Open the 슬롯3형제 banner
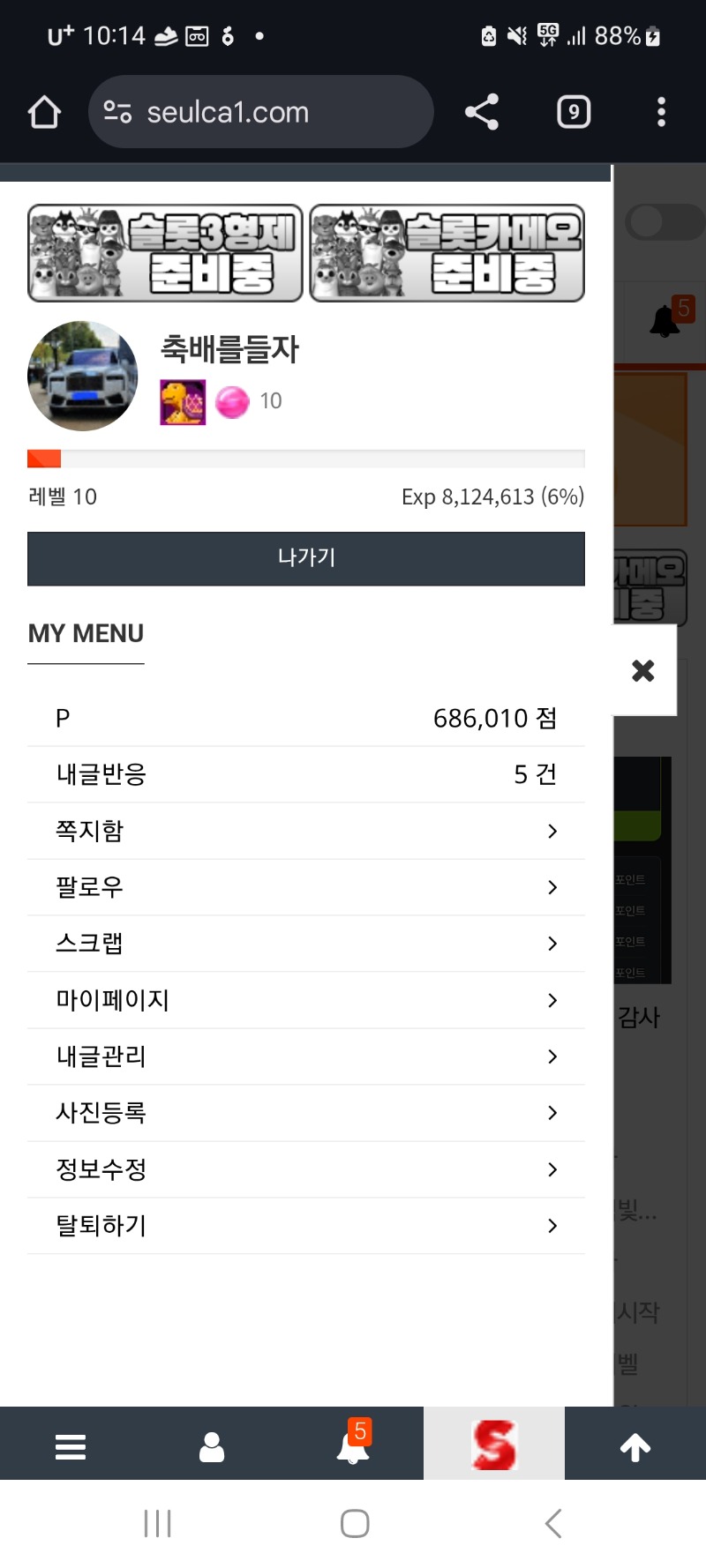 tap(165, 253)
